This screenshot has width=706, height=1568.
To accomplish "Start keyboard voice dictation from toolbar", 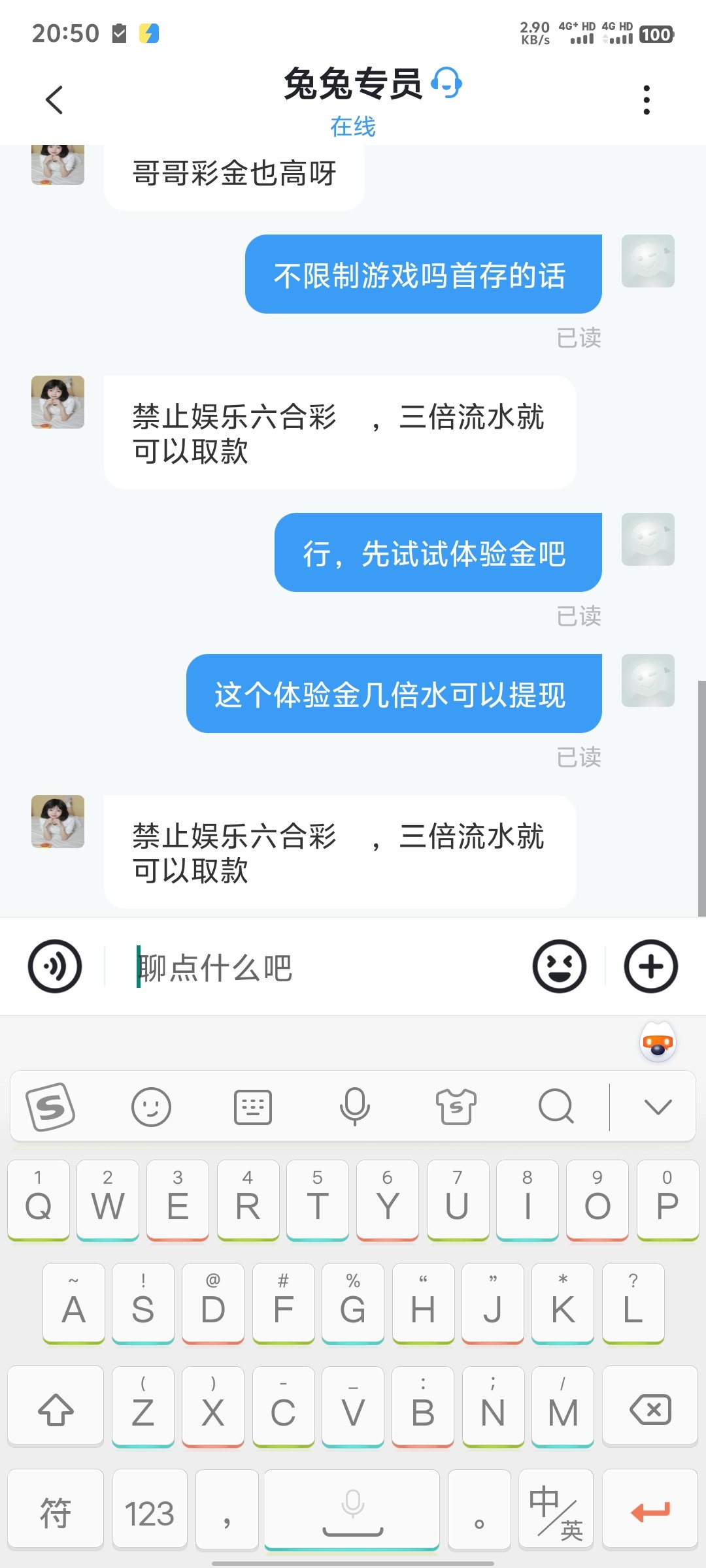I will pyautogui.click(x=354, y=1107).
